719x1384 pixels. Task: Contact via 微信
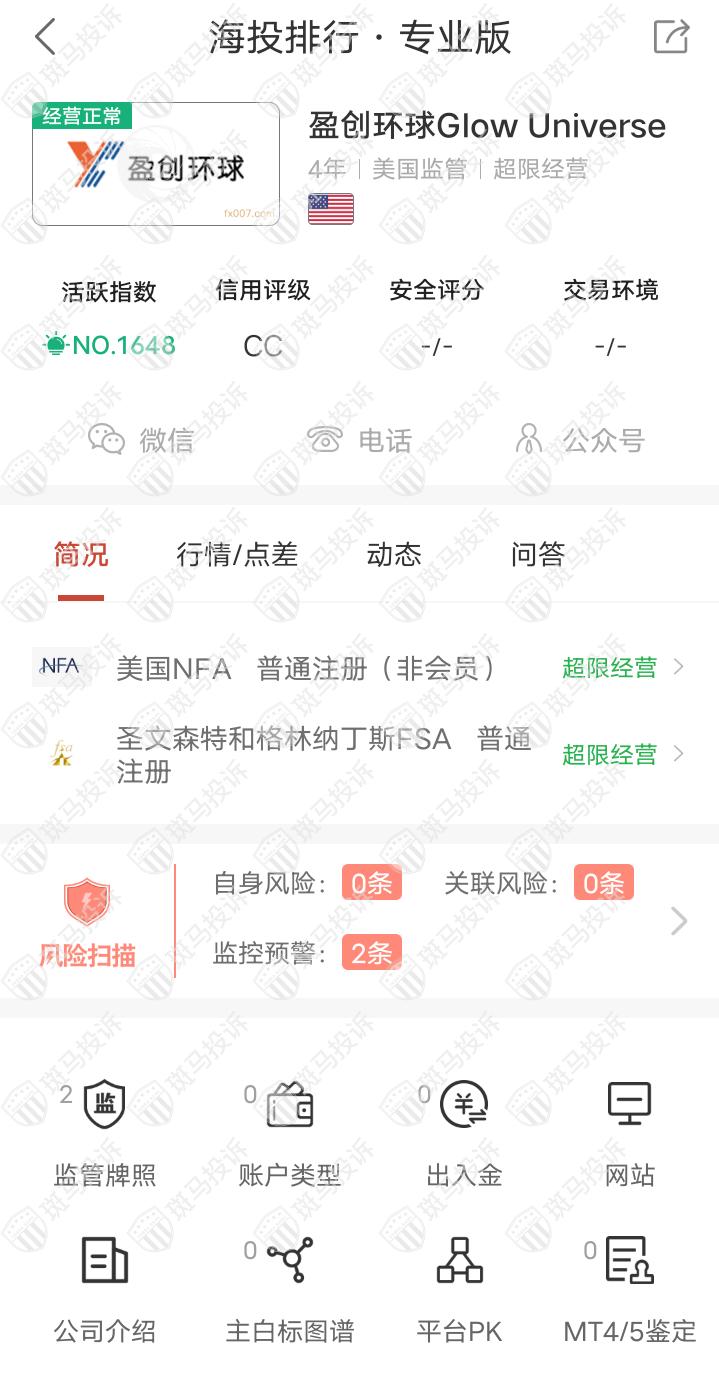pyautogui.click(x=141, y=440)
